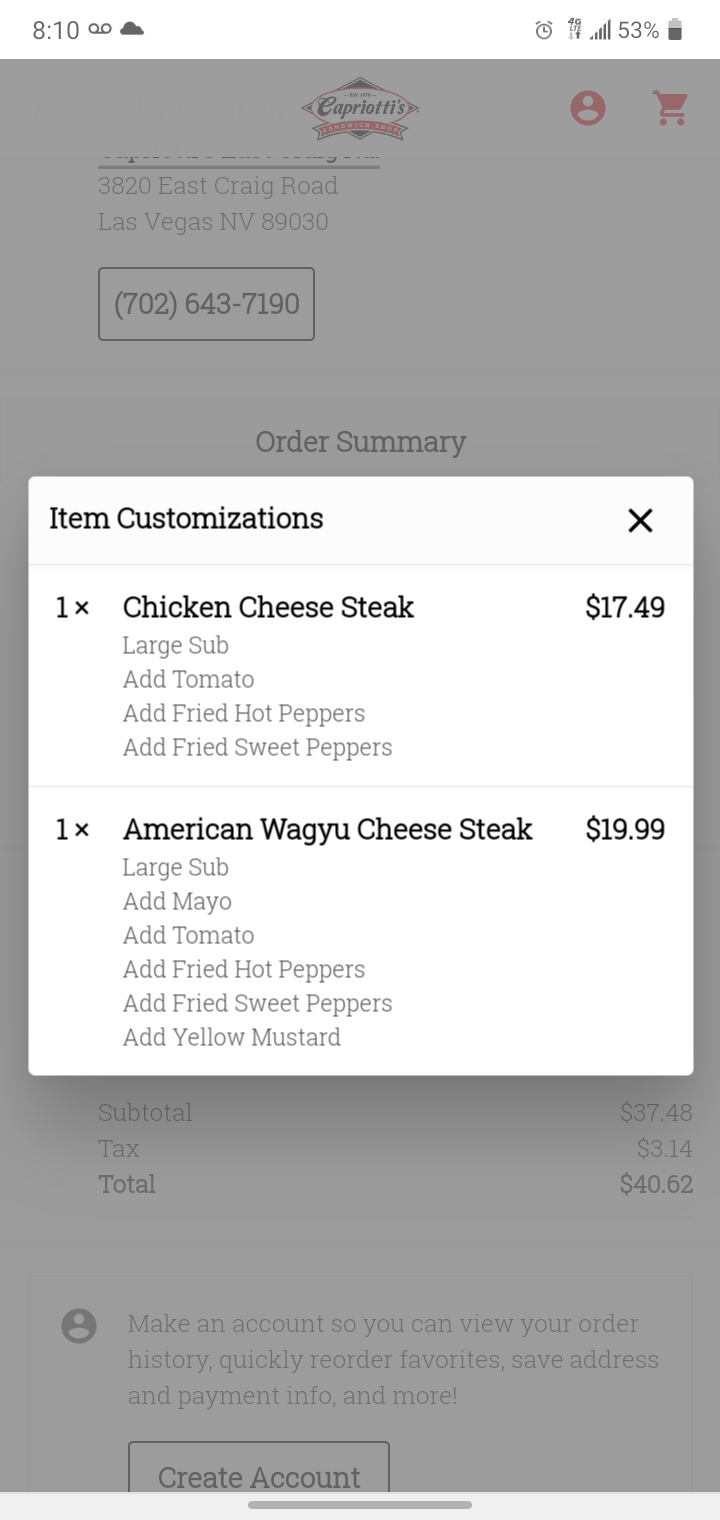Open the shopping cart
This screenshot has width=720, height=1520.
[x=670, y=108]
